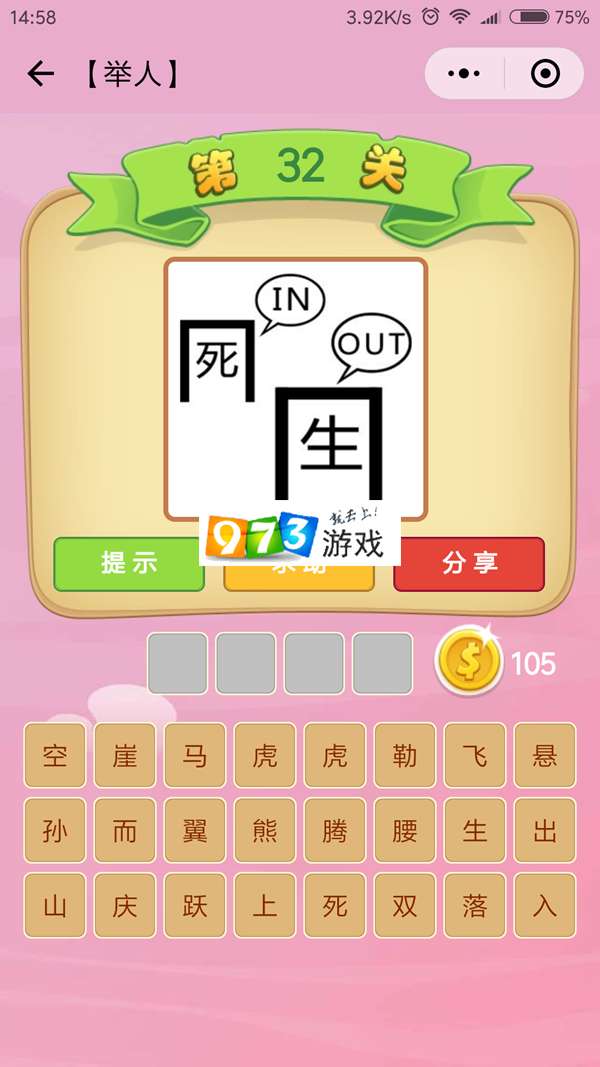Viewport: 600px width, 1067px height.
Task: Choose the character 空
Action: pos(55,756)
